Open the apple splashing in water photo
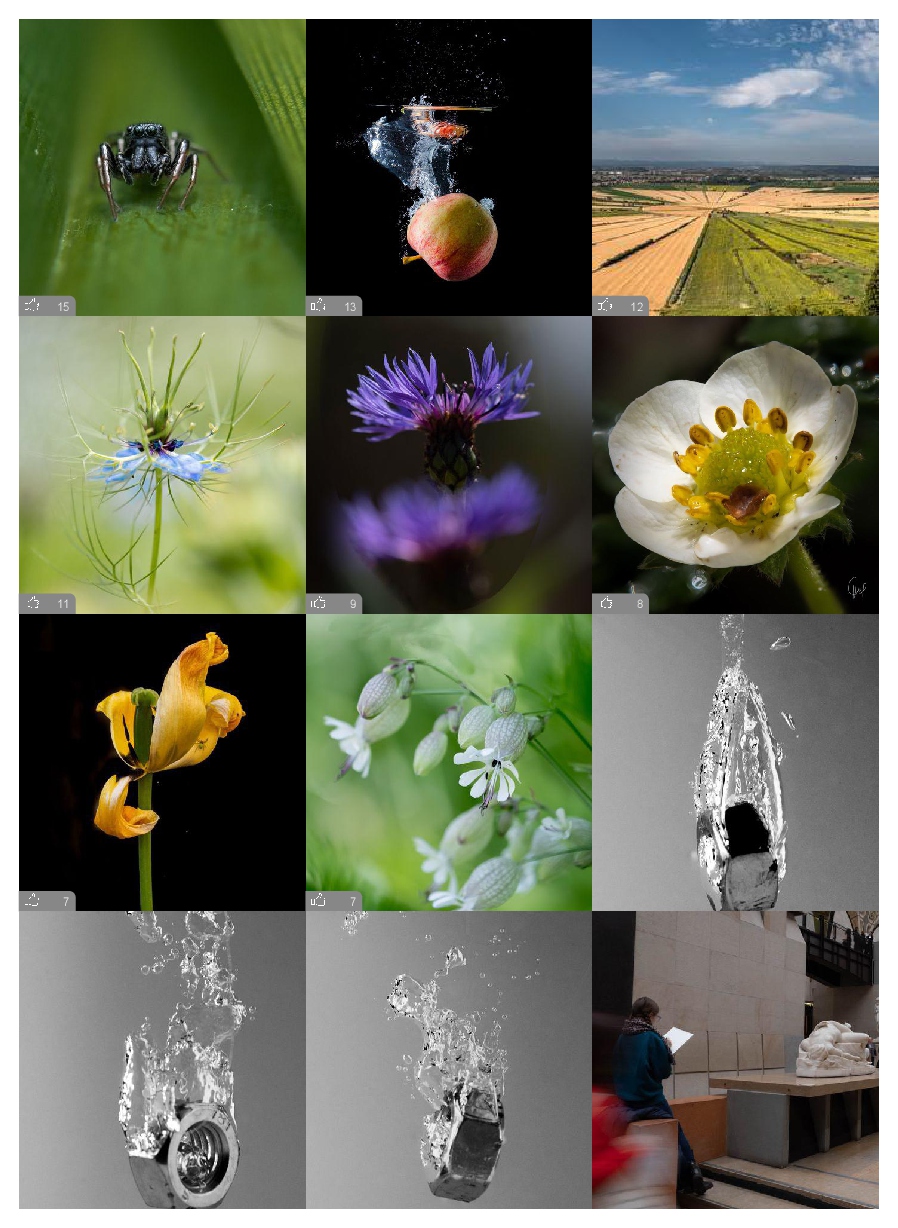This screenshot has width=898, height=1228. coord(448,167)
